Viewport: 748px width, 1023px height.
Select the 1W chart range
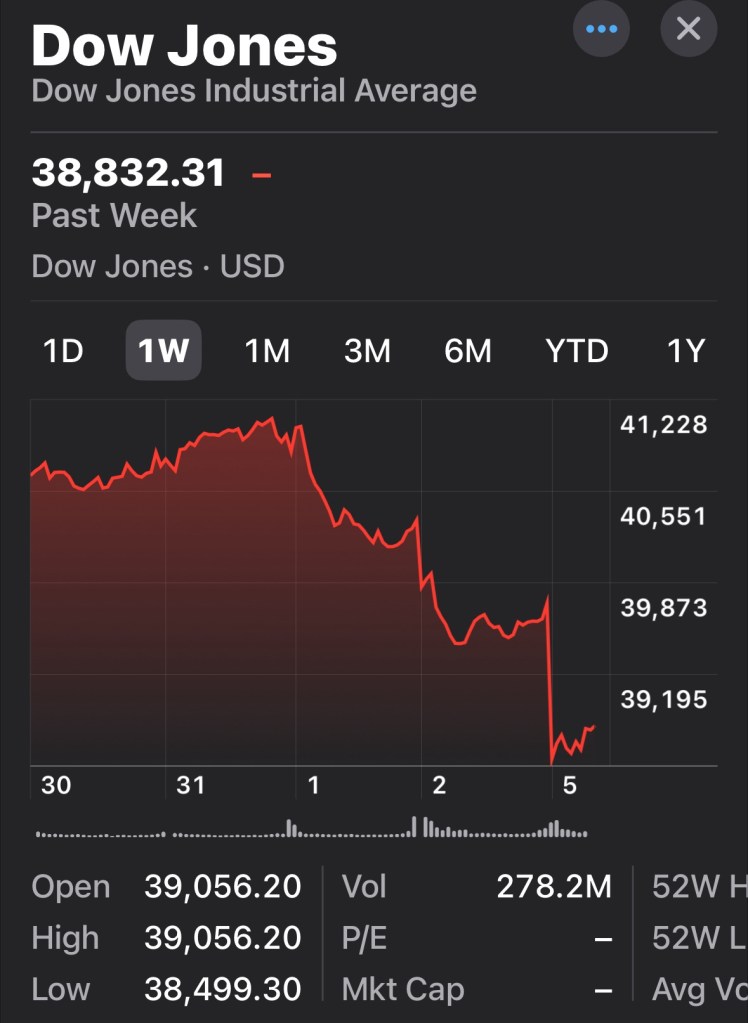[163, 351]
